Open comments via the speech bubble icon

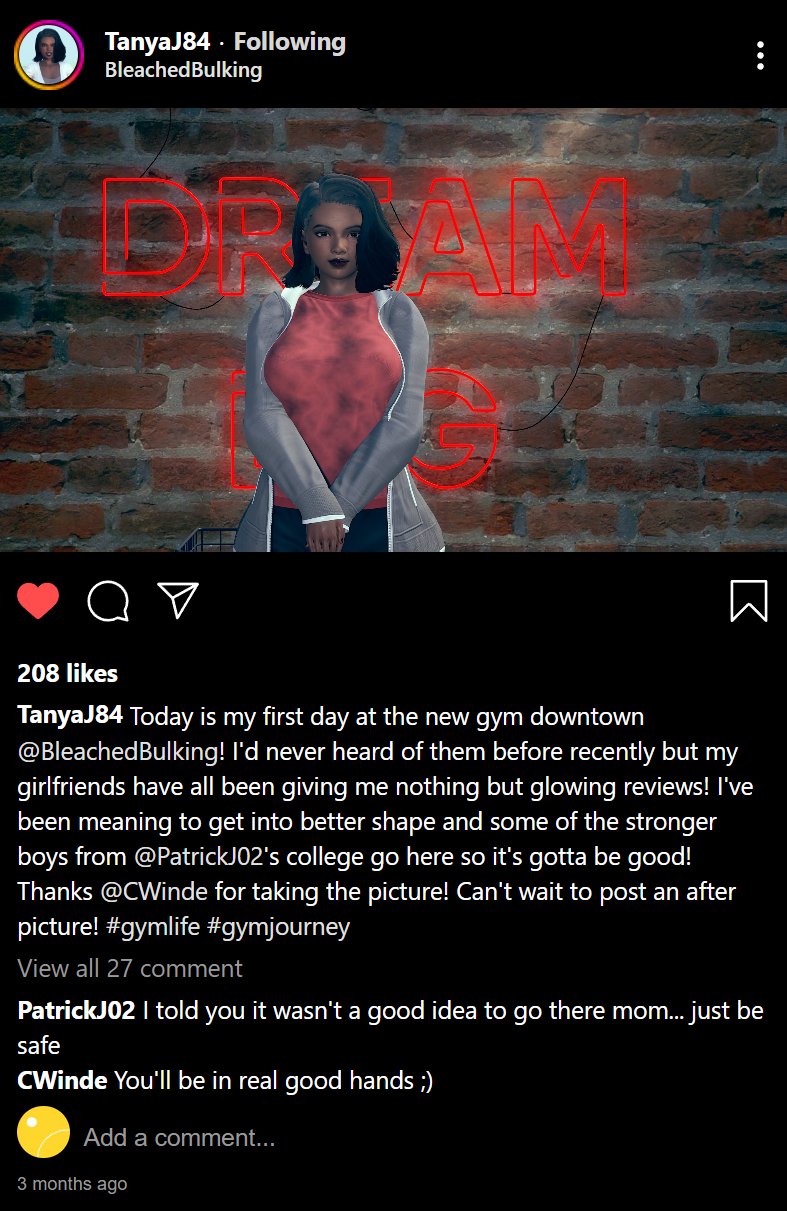tap(108, 600)
